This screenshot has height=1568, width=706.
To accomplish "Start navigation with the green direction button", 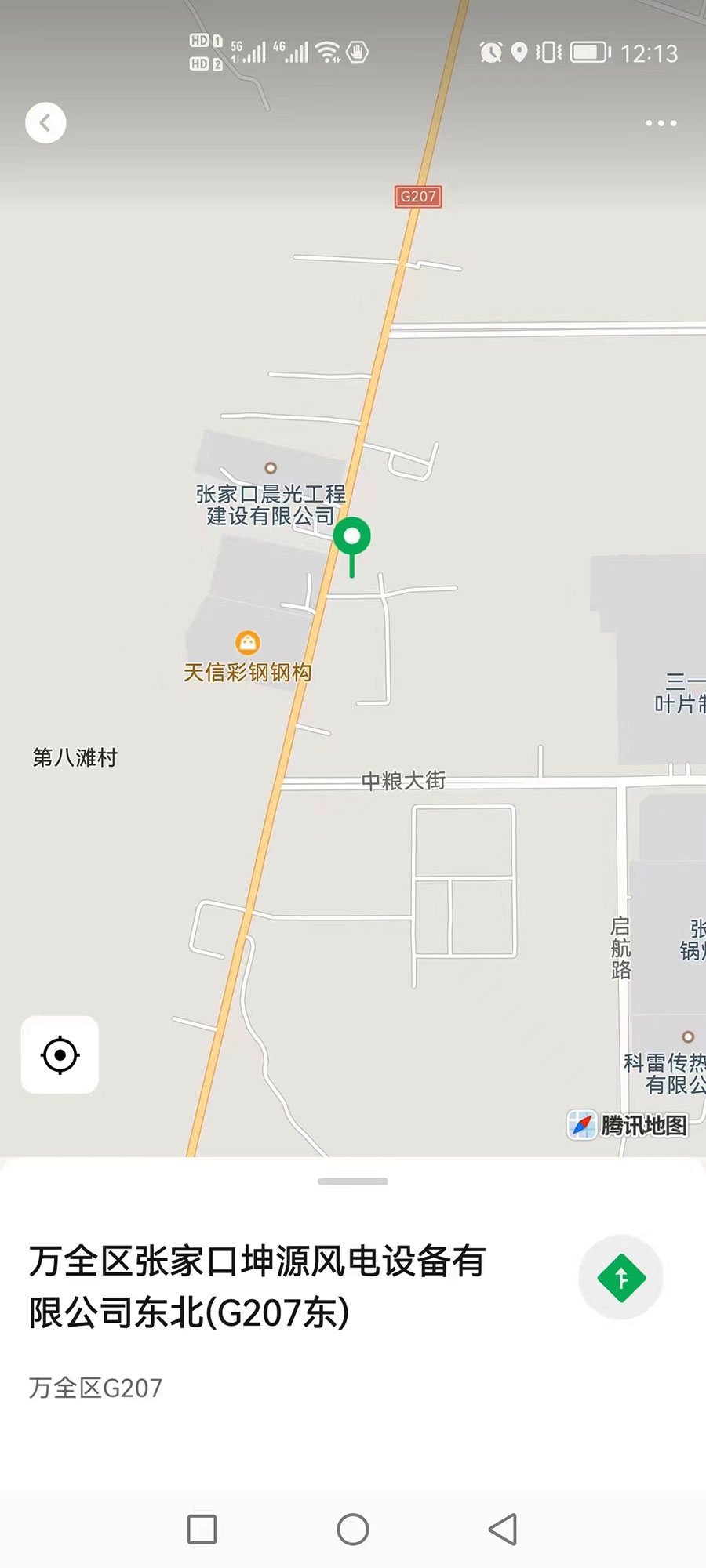I will tap(621, 1278).
